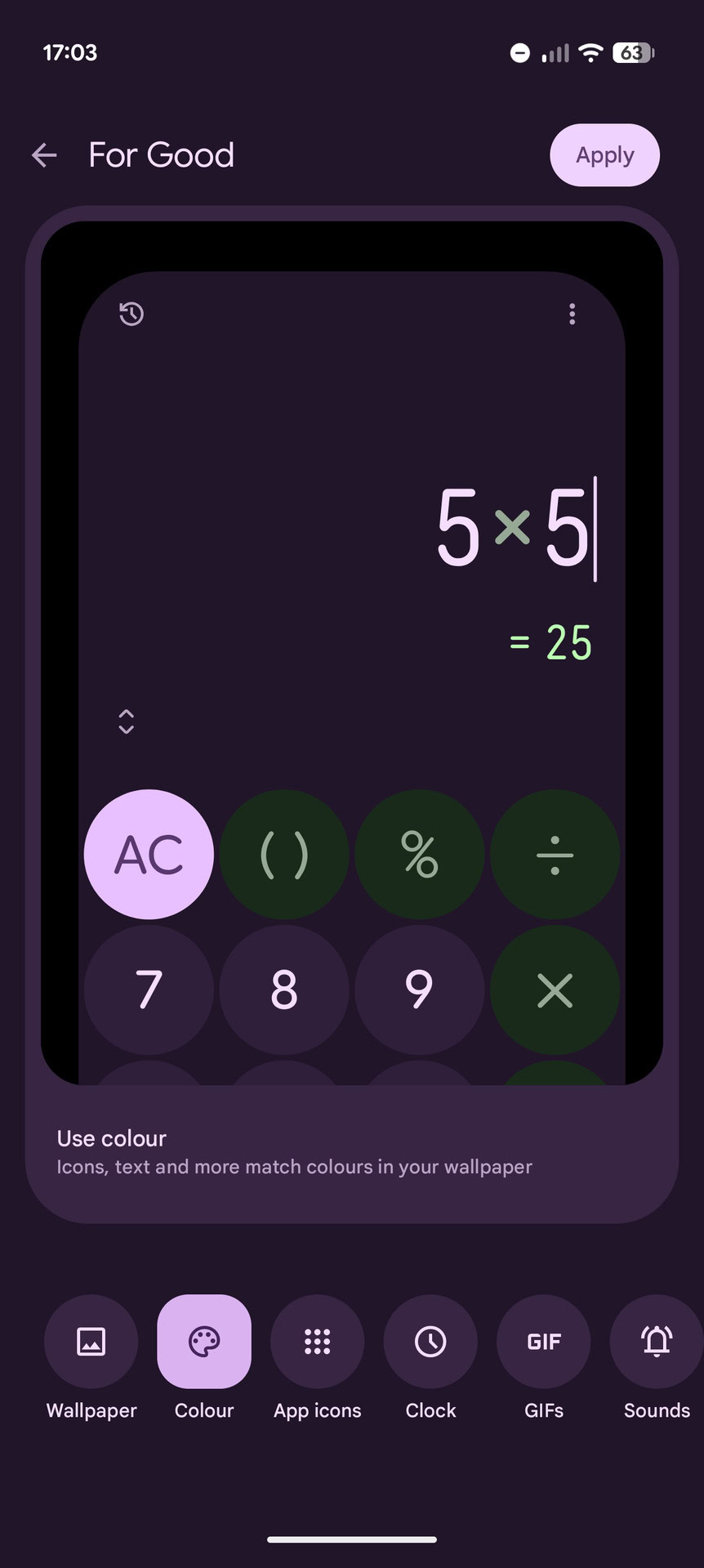704x1568 pixels.
Task: Apply the For Good theme
Action: (x=604, y=155)
